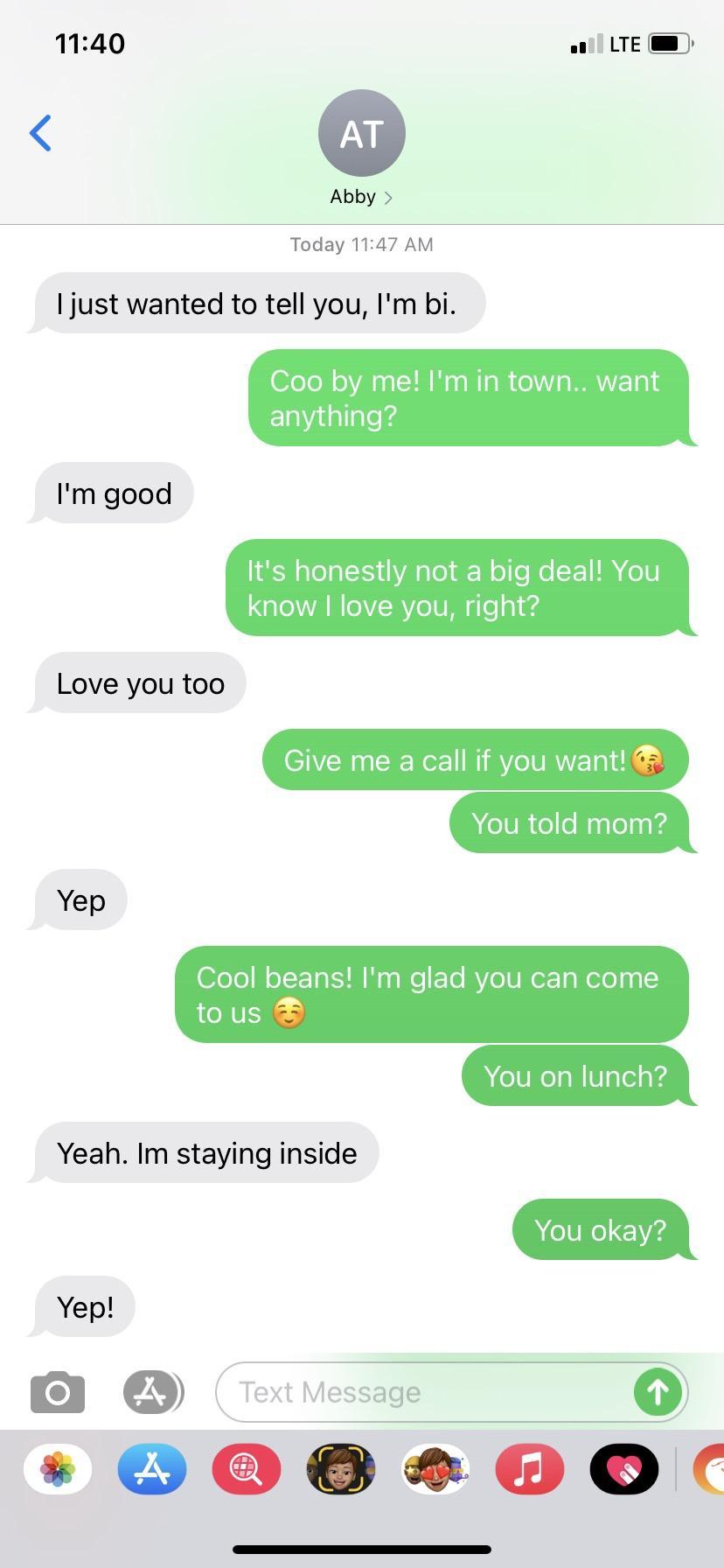The width and height of the screenshot is (724, 1568).
Task: Open the image search app in the drawer
Action: [247, 1469]
